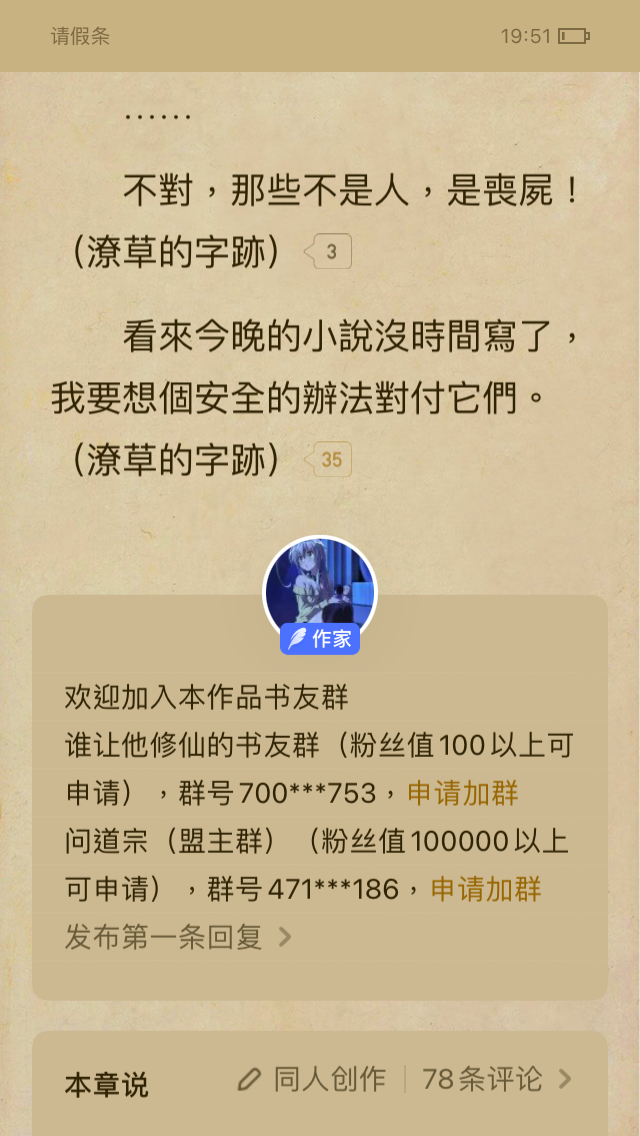The width and height of the screenshot is (640, 1136).
Task: Open the 35-comment bubble after the second paragraph
Action: coord(330,460)
